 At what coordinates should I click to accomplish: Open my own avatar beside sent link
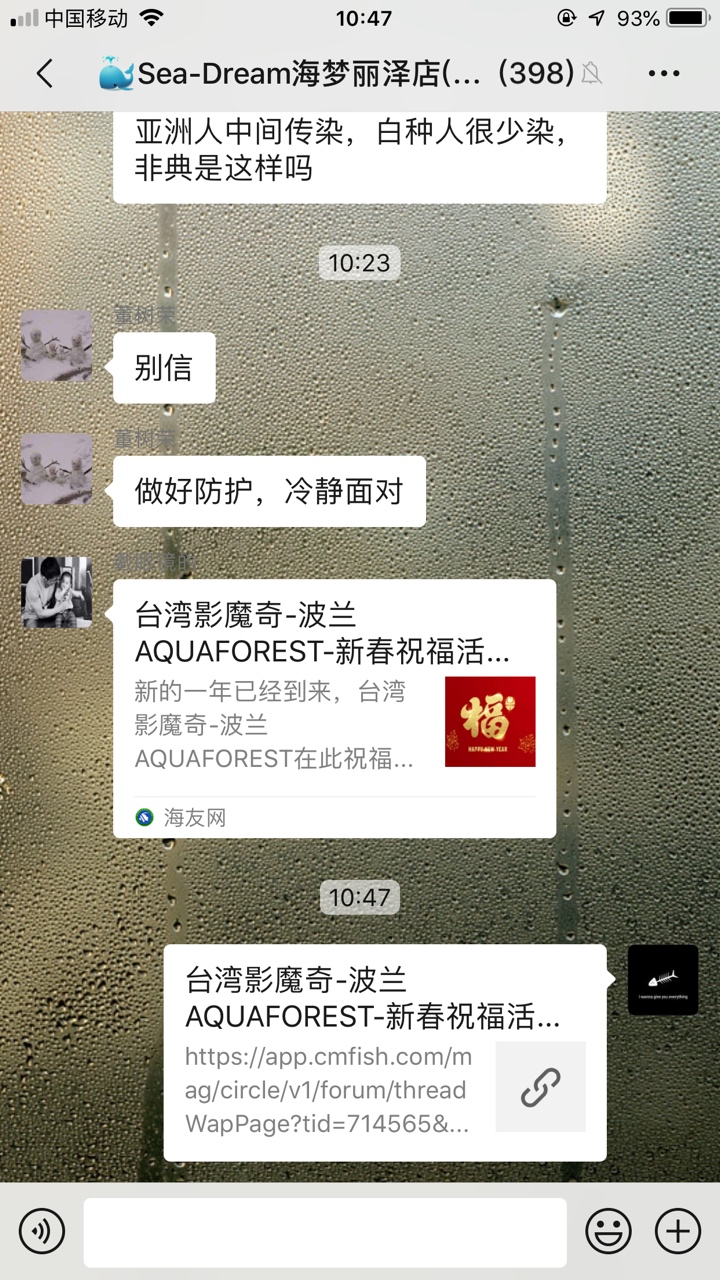coord(662,980)
